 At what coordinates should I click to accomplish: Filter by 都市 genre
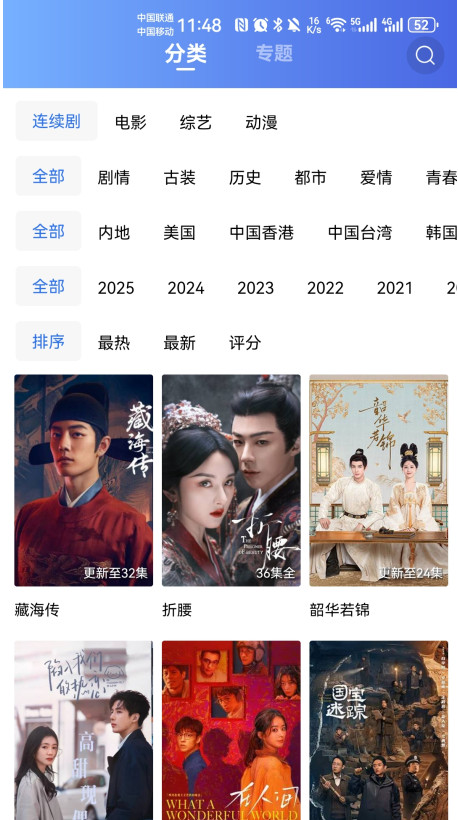coord(310,177)
